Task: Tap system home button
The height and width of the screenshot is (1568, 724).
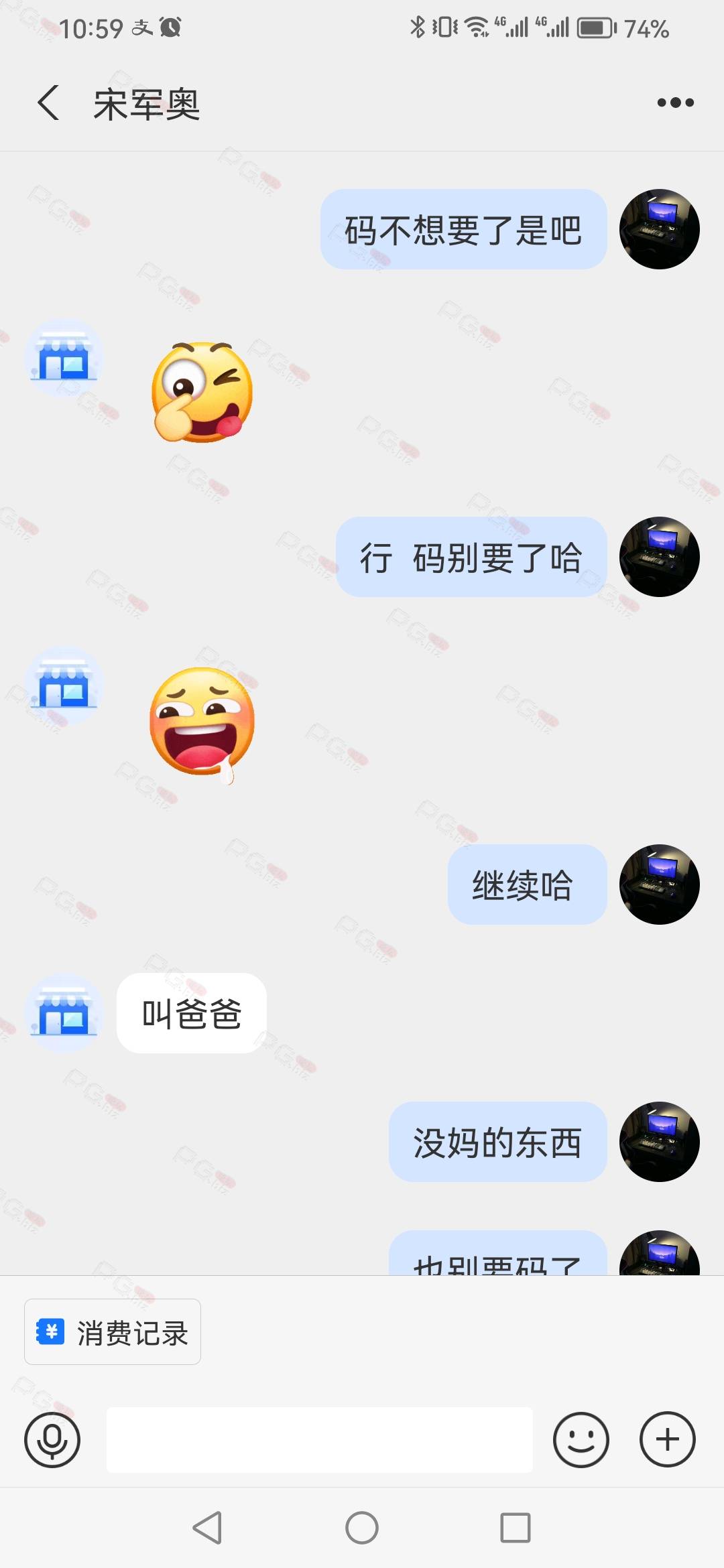Action: coord(362,1528)
